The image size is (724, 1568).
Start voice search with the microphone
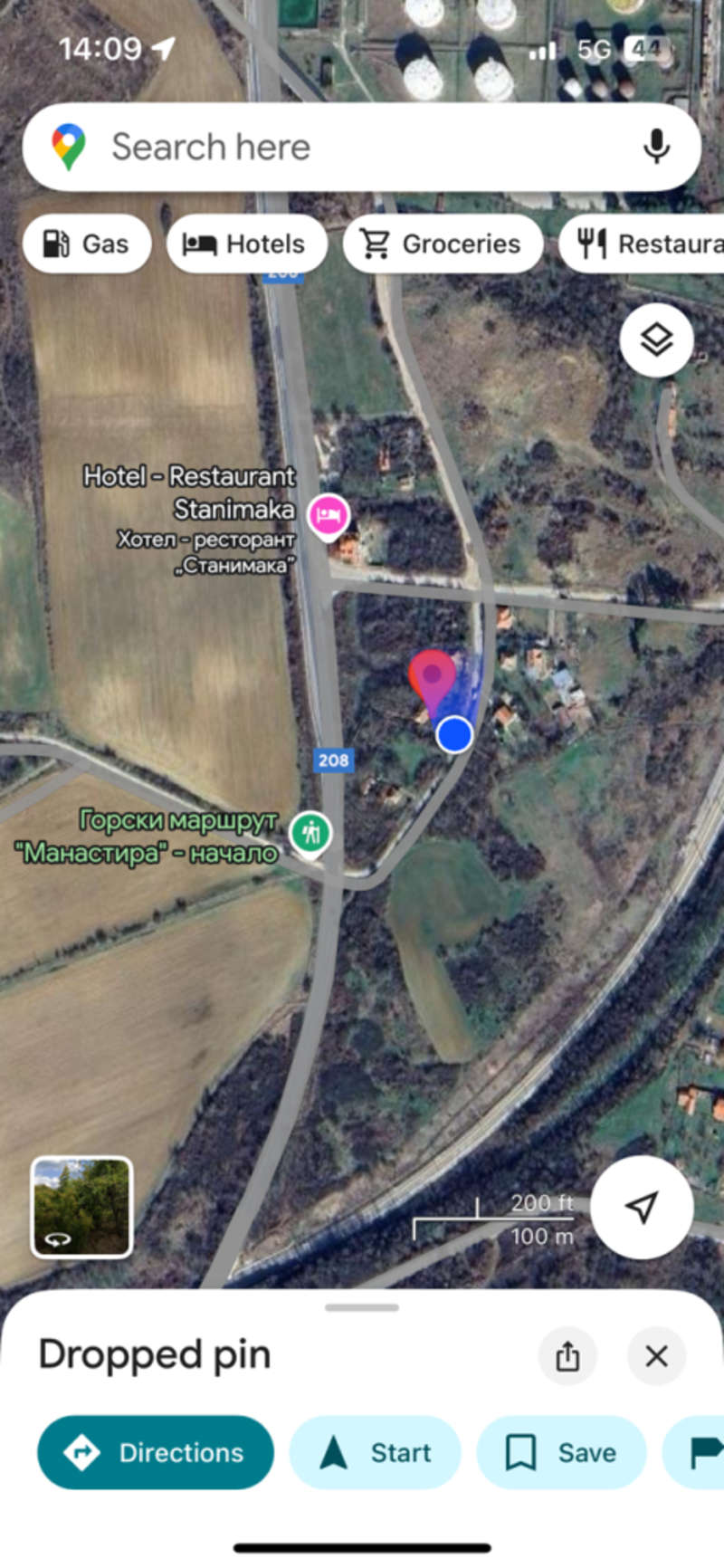[x=656, y=147]
